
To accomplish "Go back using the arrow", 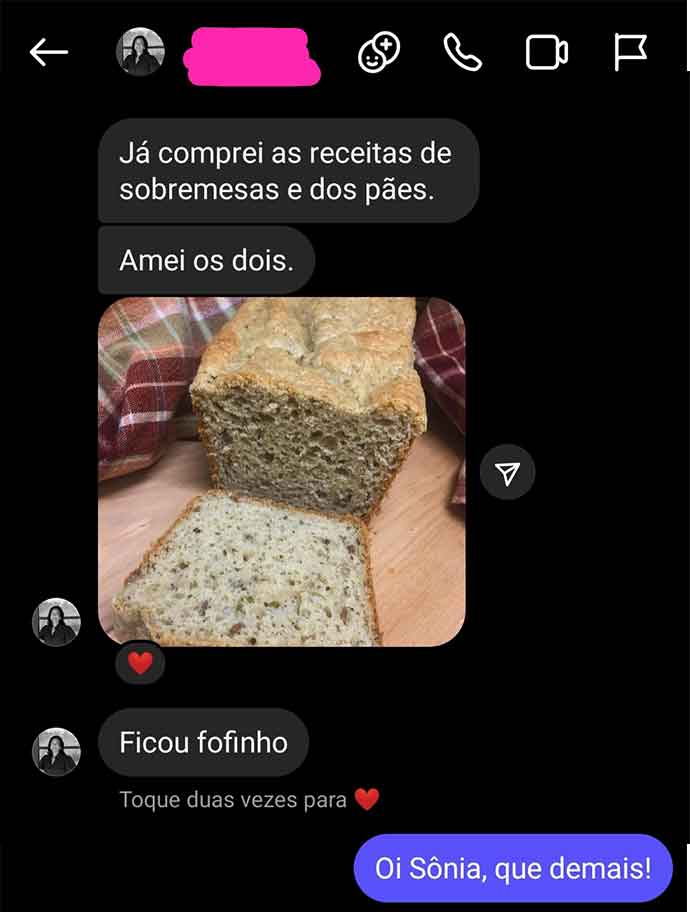I will coord(48,53).
